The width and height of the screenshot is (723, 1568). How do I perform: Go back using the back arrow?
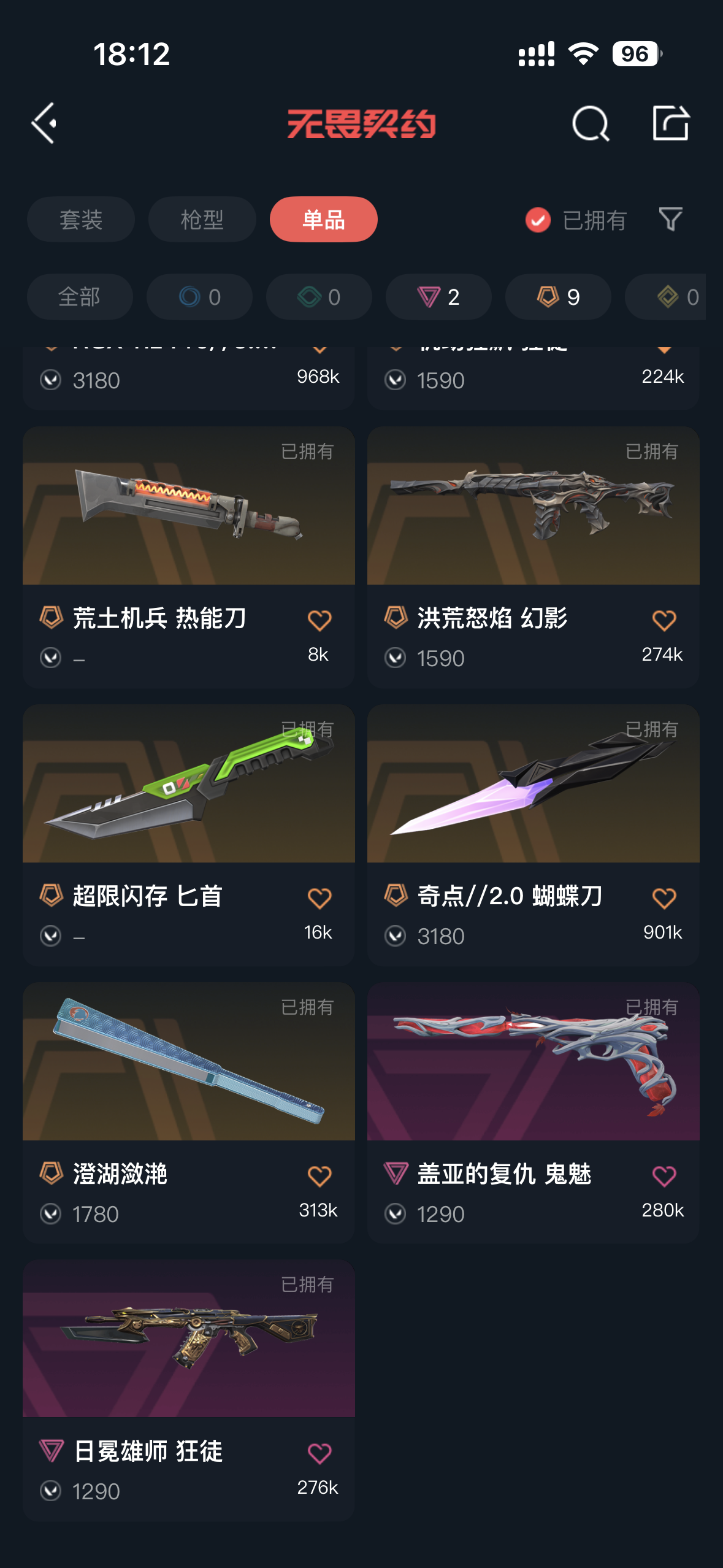pos(45,123)
